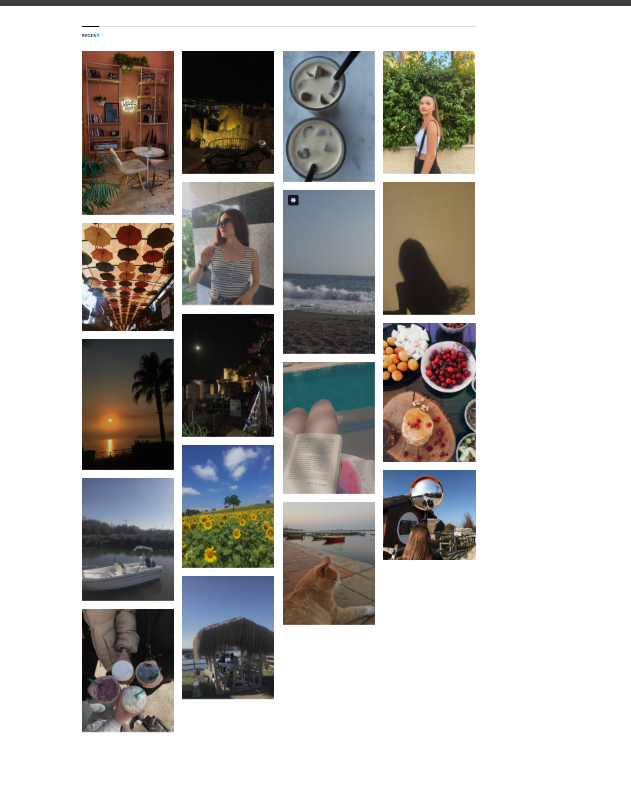
Task: Open the sunset with palm tree photo
Action: pos(128,404)
